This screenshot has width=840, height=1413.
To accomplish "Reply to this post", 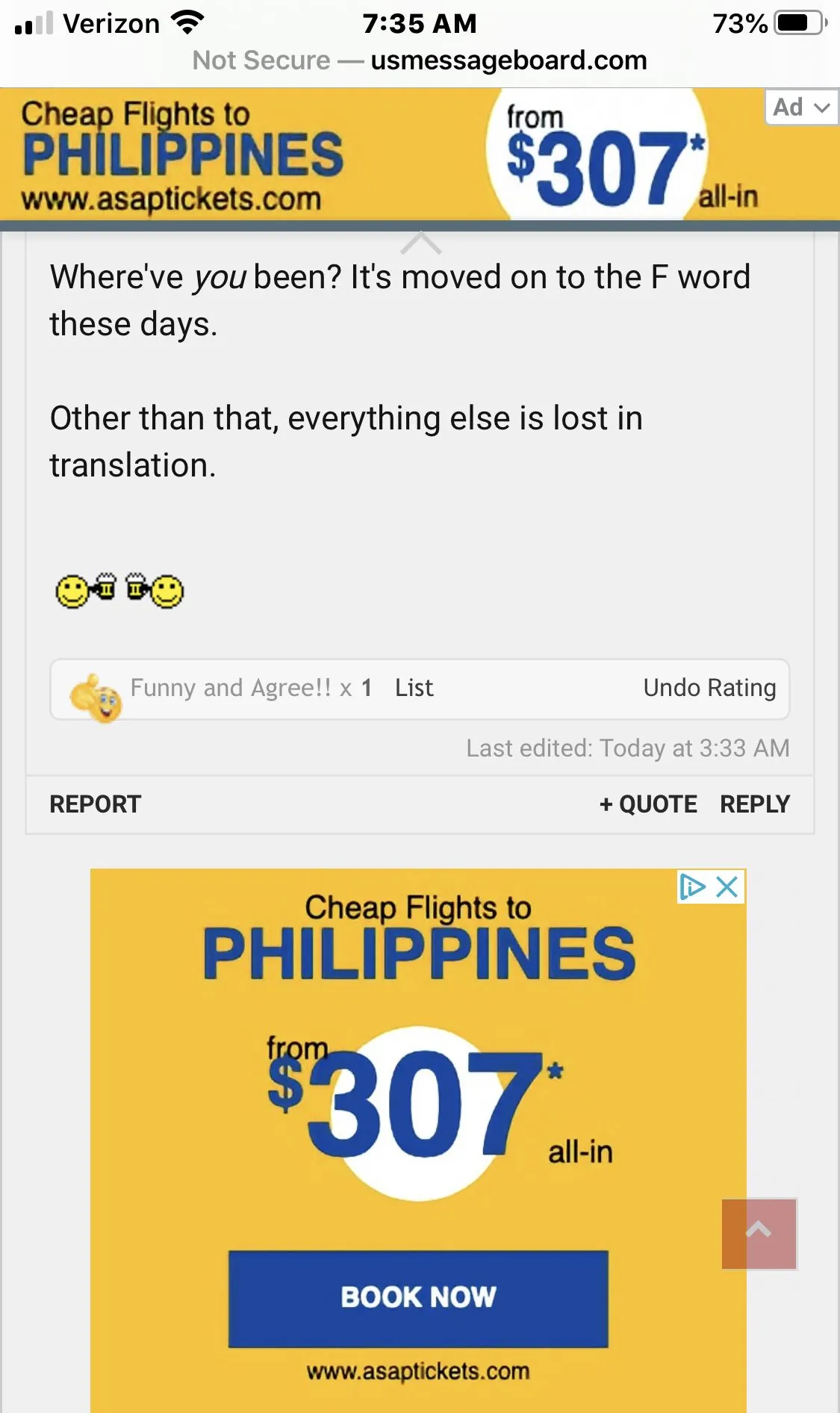I will (x=754, y=804).
